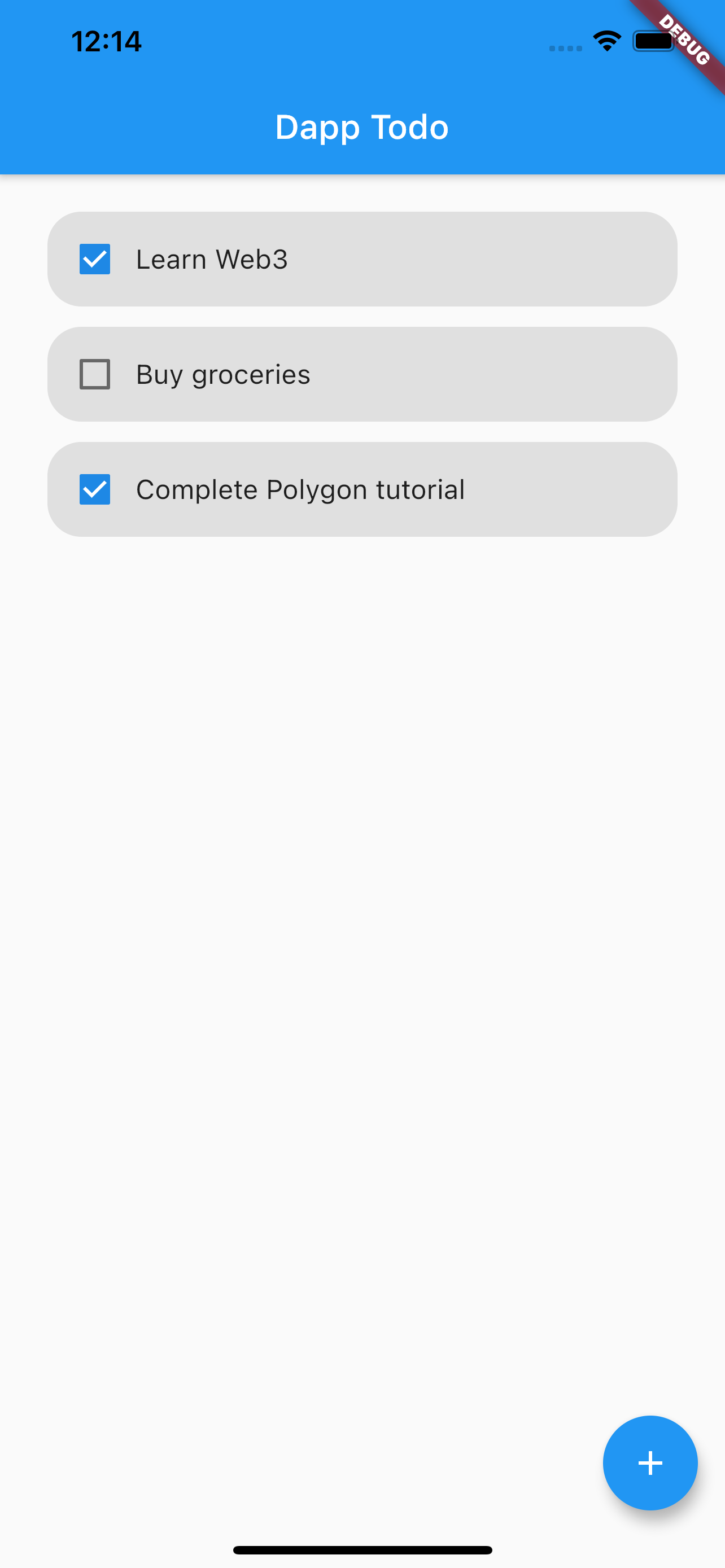Add a new todo with plus button
The height and width of the screenshot is (1568, 725).
(650, 1462)
